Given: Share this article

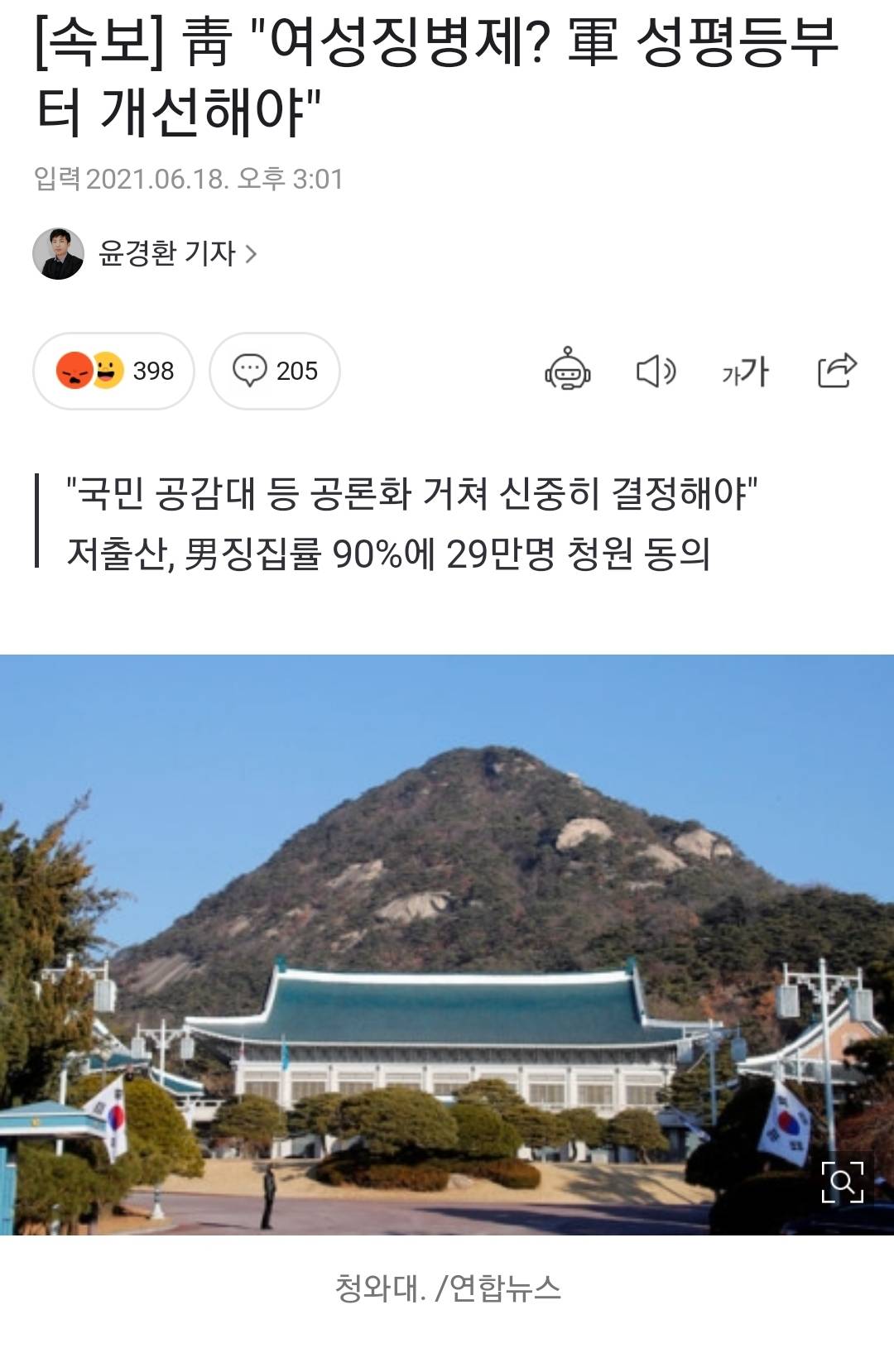Looking at the screenshot, I should (x=836, y=370).
